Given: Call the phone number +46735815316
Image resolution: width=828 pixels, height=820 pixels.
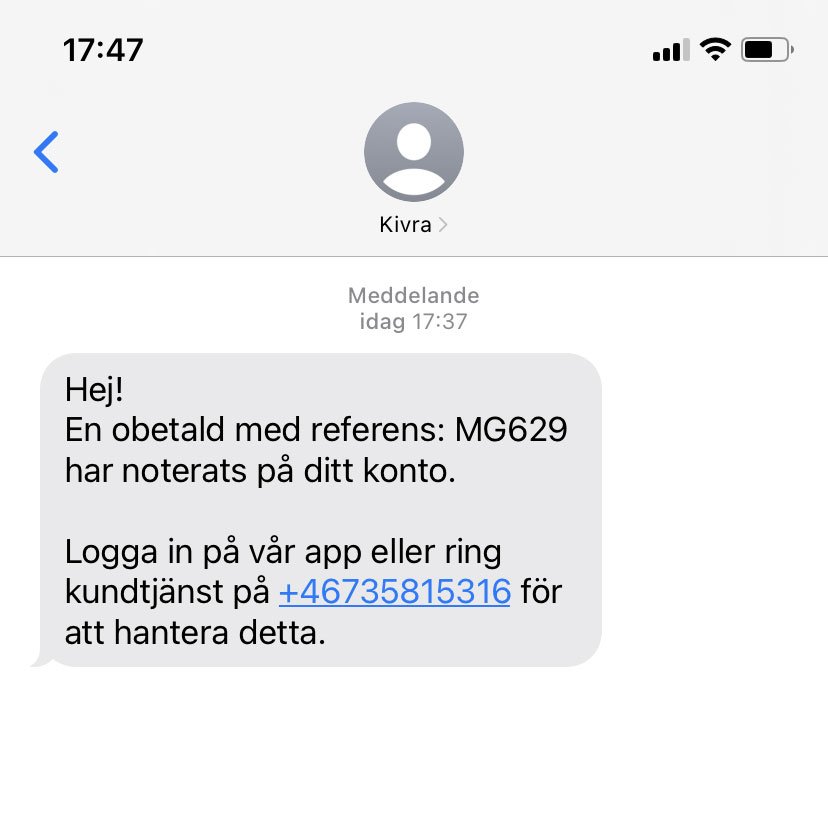Looking at the screenshot, I should coord(395,592).
